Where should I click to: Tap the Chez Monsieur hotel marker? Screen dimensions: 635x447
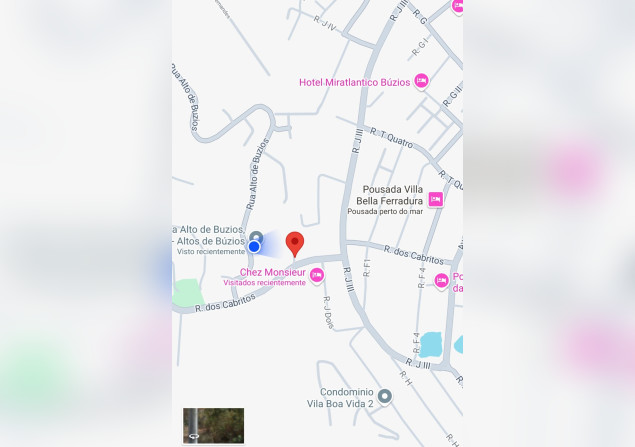317,275
